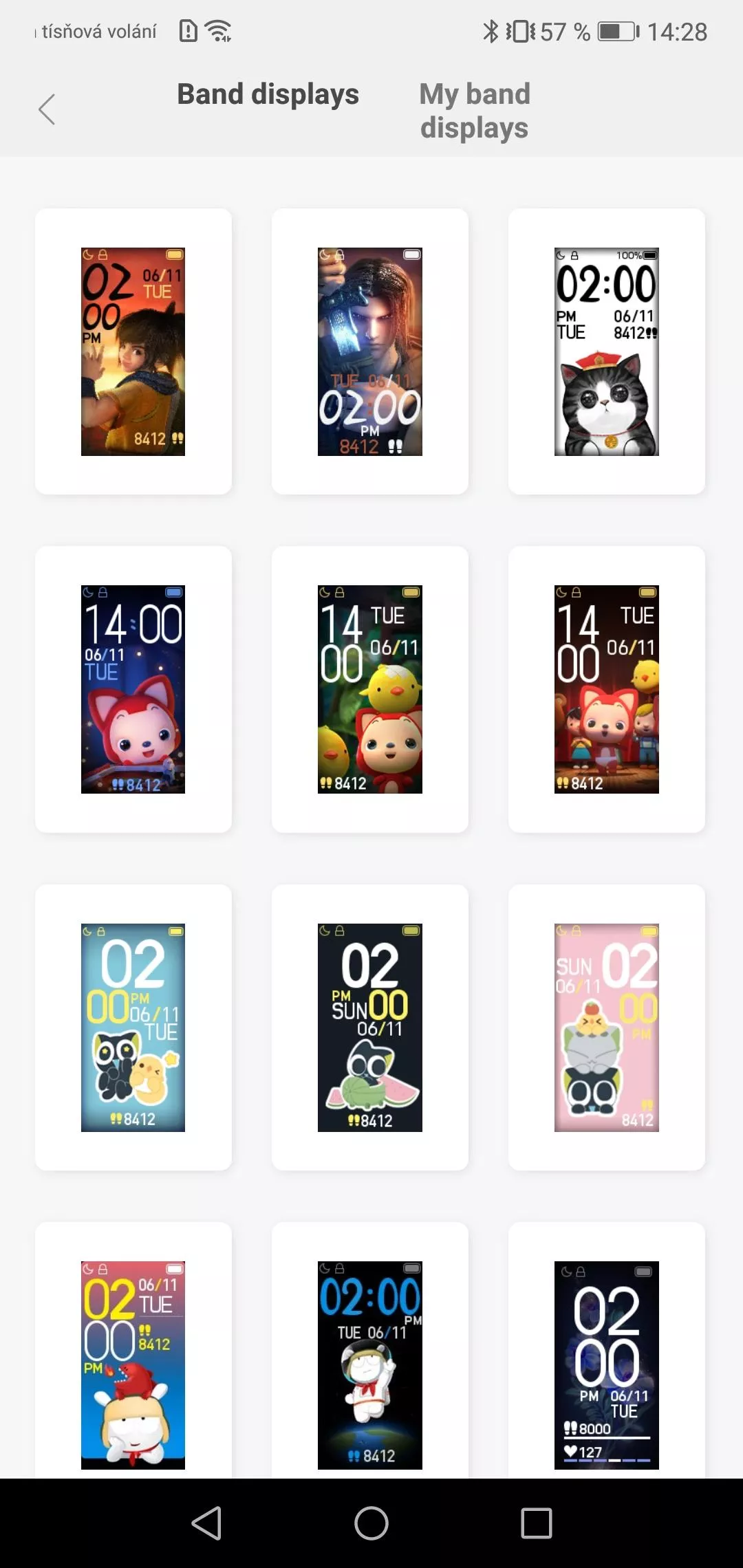Viewport: 743px width, 1568px height.
Task: Open the black watermelon character watch face
Action: click(369, 1027)
